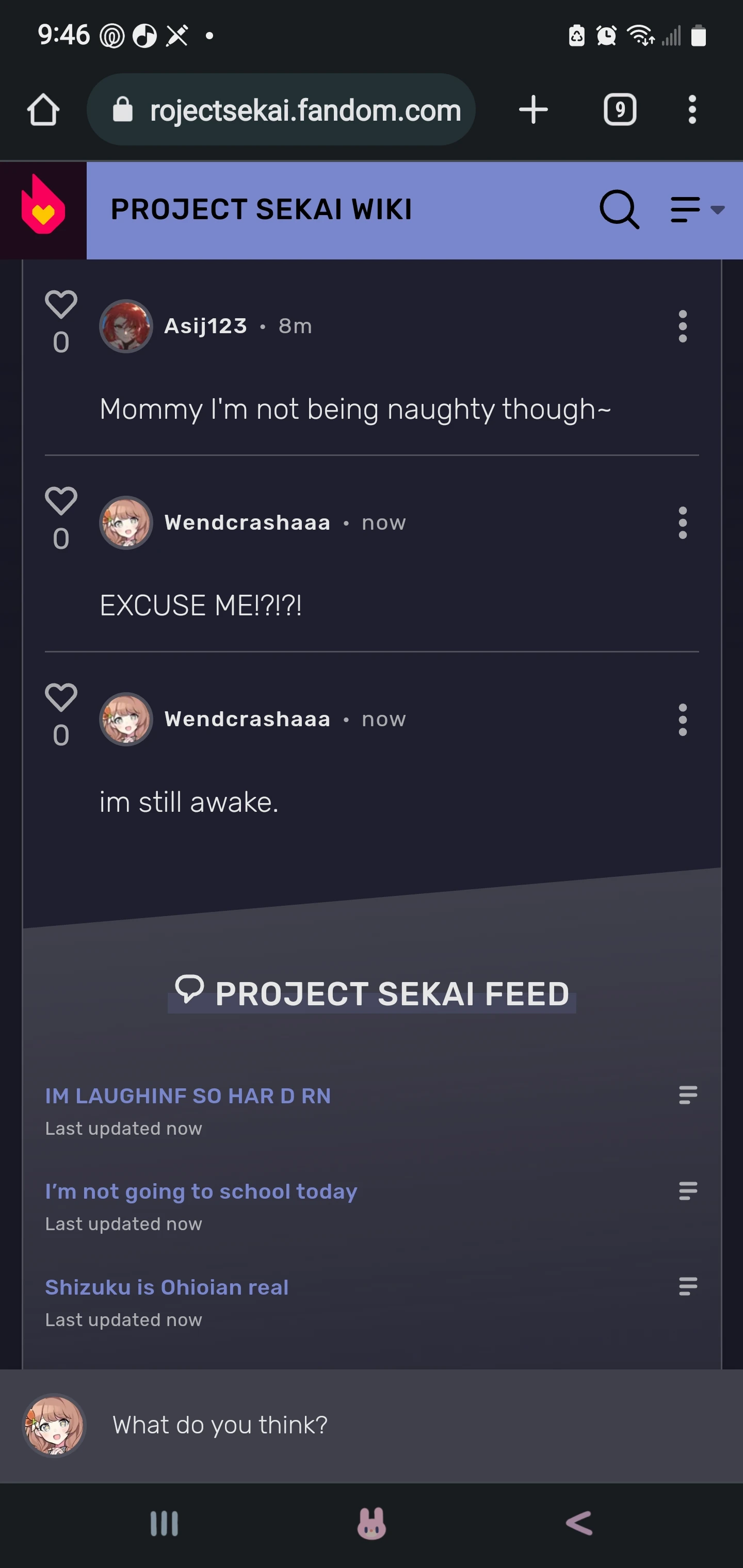The width and height of the screenshot is (743, 1568).
Task: Open the browser overflow menu
Action: click(x=692, y=110)
